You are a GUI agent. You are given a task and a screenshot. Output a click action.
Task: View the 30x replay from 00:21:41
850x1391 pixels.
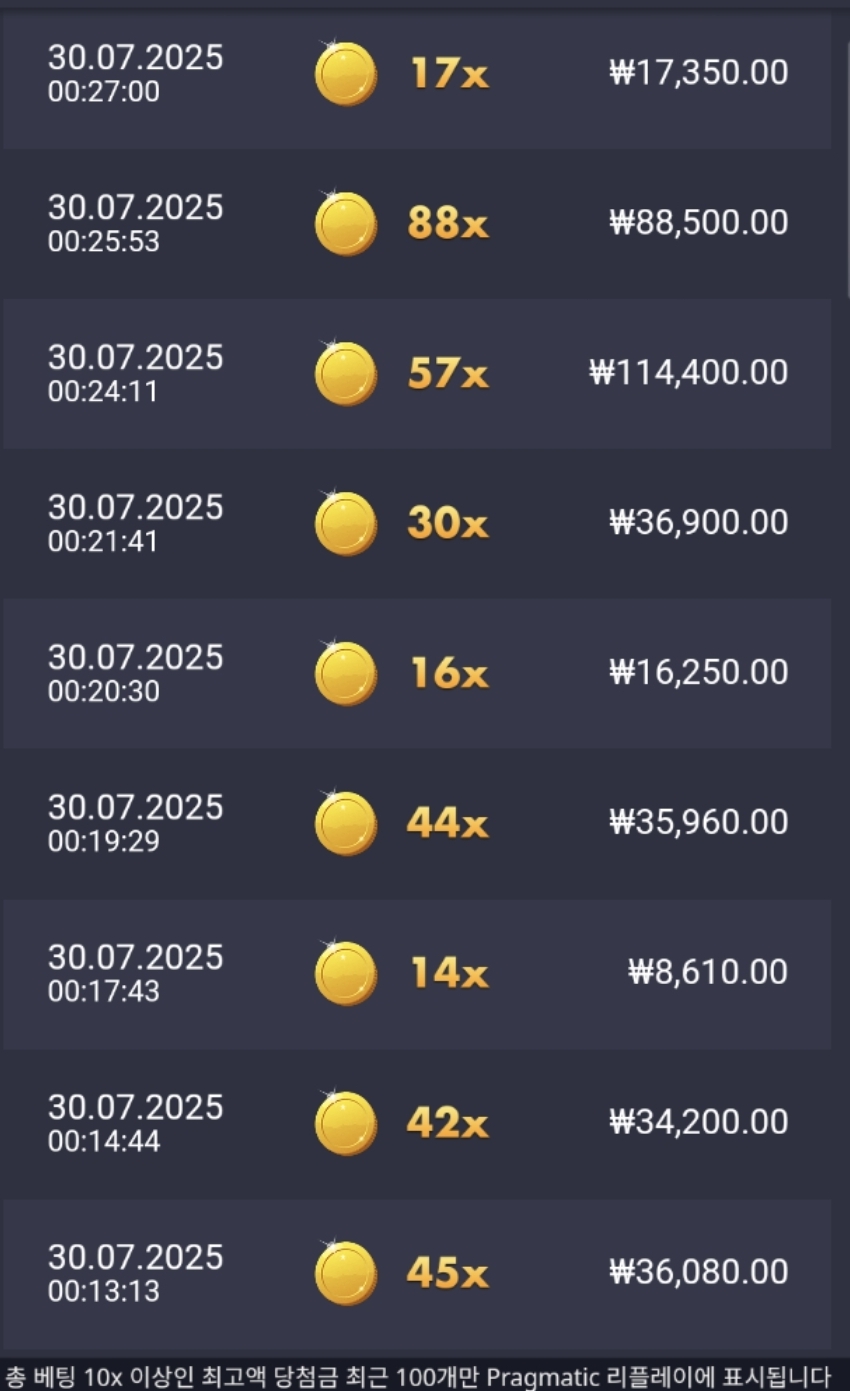(x=417, y=524)
